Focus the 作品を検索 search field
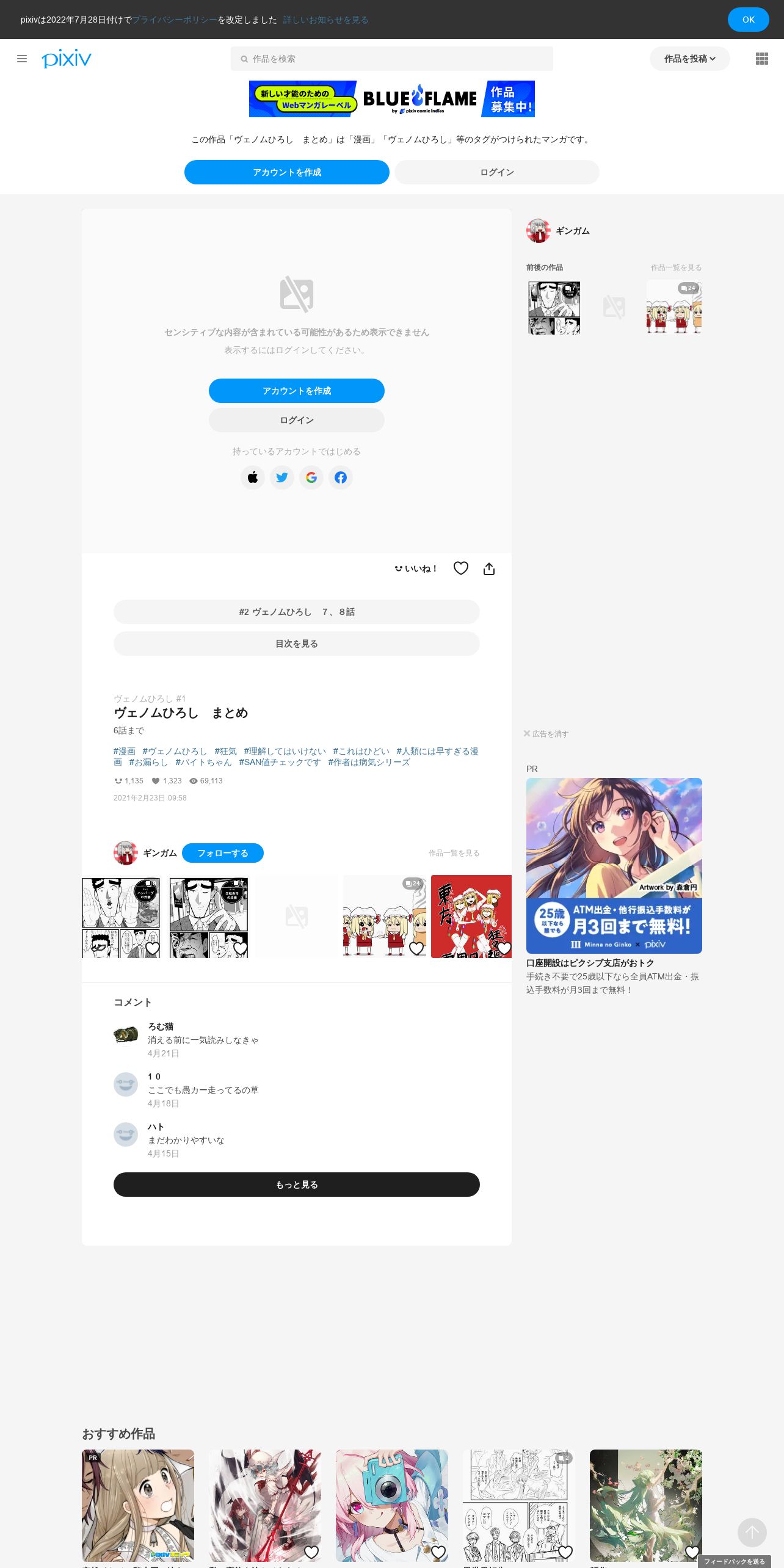 coord(392,59)
